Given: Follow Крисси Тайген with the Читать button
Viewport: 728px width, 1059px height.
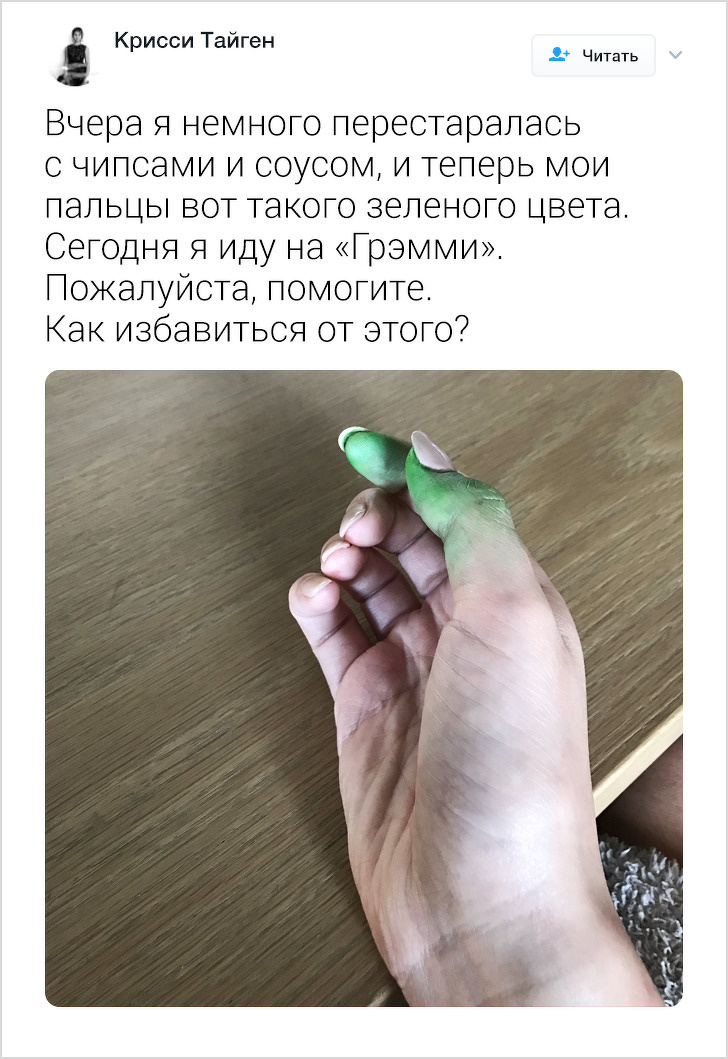Looking at the screenshot, I should pyautogui.click(x=593, y=56).
